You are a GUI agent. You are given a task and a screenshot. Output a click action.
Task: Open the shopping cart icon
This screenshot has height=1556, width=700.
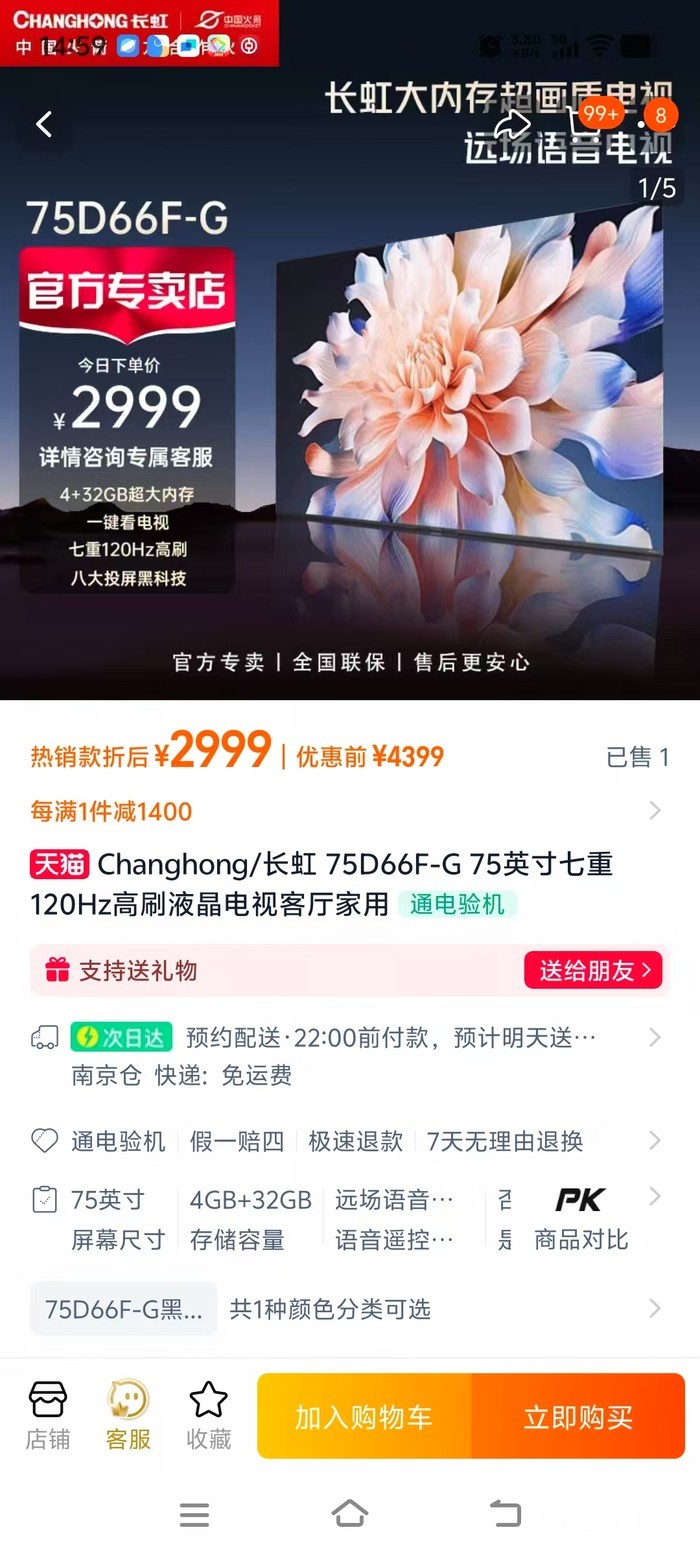pyautogui.click(x=583, y=122)
